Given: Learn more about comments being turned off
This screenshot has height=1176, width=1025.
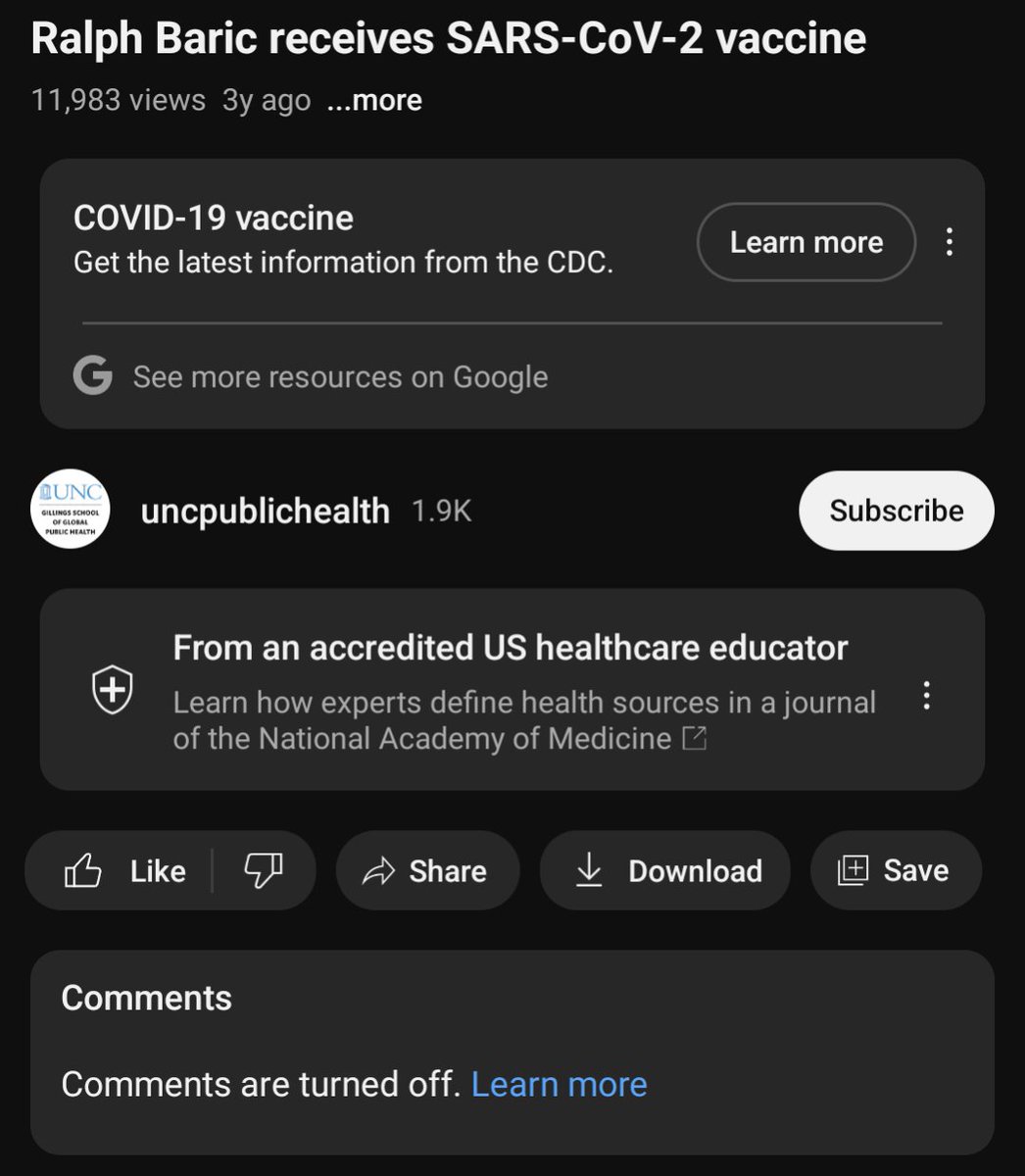Looking at the screenshot, I should [x=559, y=1084].
